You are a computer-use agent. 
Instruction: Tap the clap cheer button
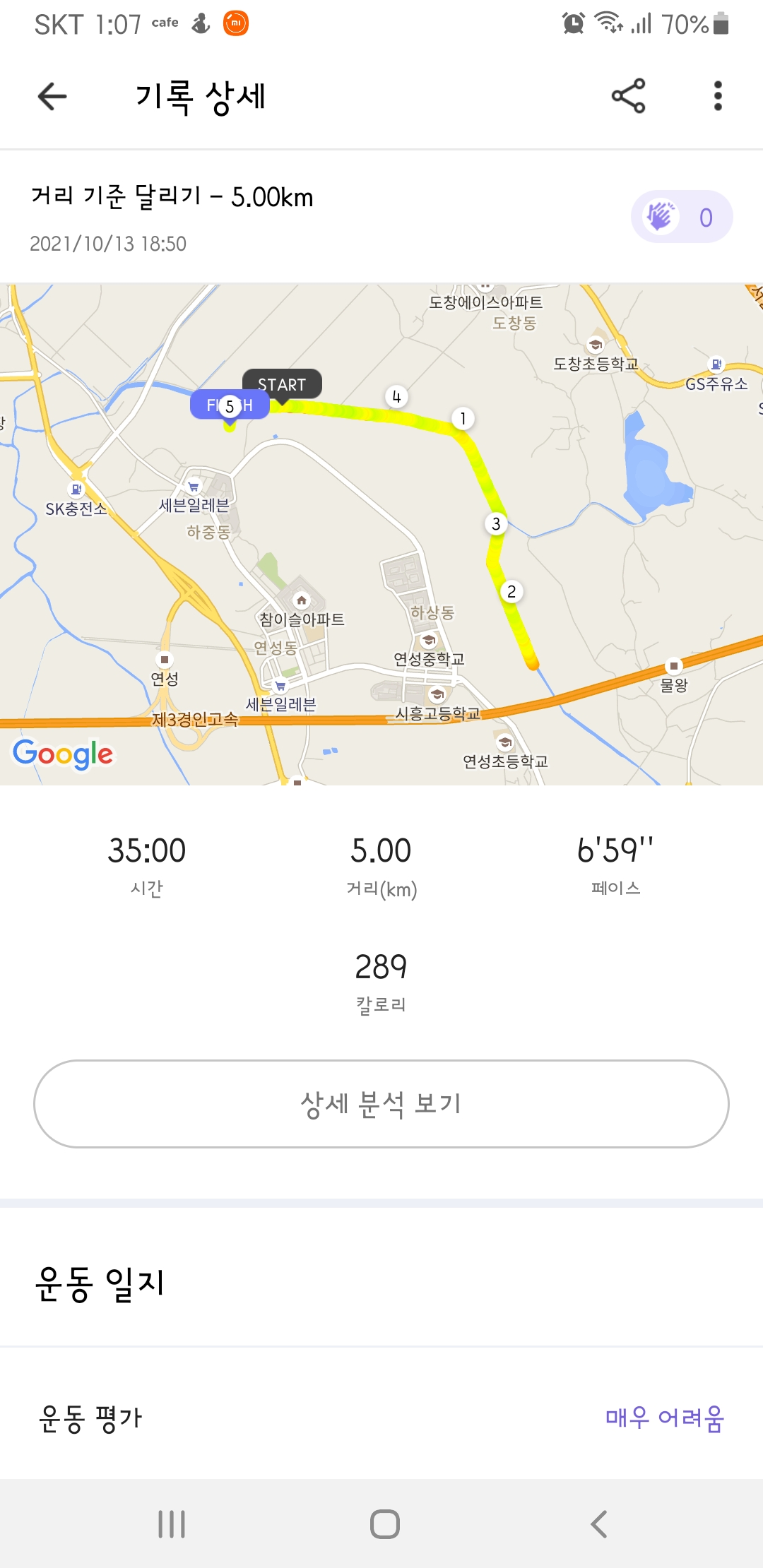tap(681, 217)
